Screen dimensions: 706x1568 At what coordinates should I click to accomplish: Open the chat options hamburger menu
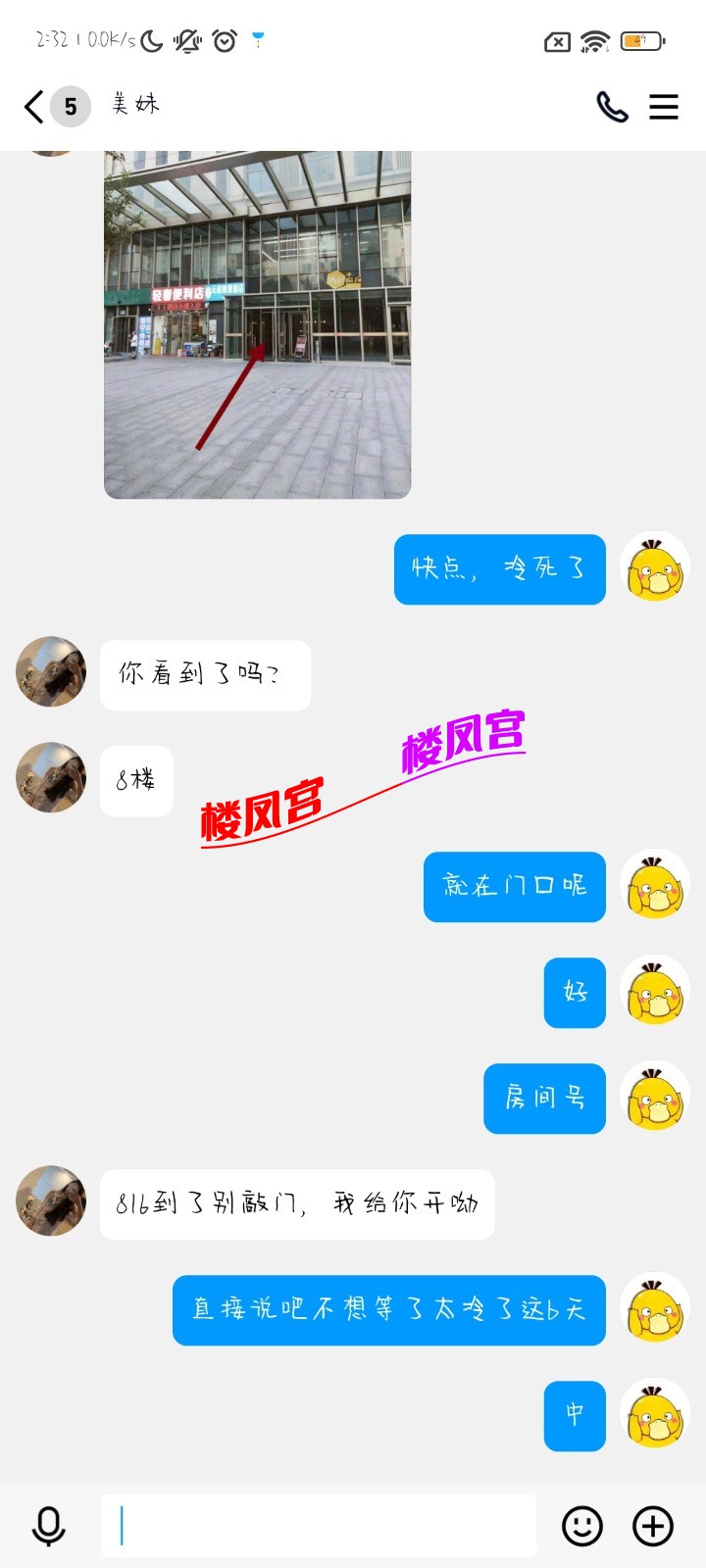tap(664, 108)
